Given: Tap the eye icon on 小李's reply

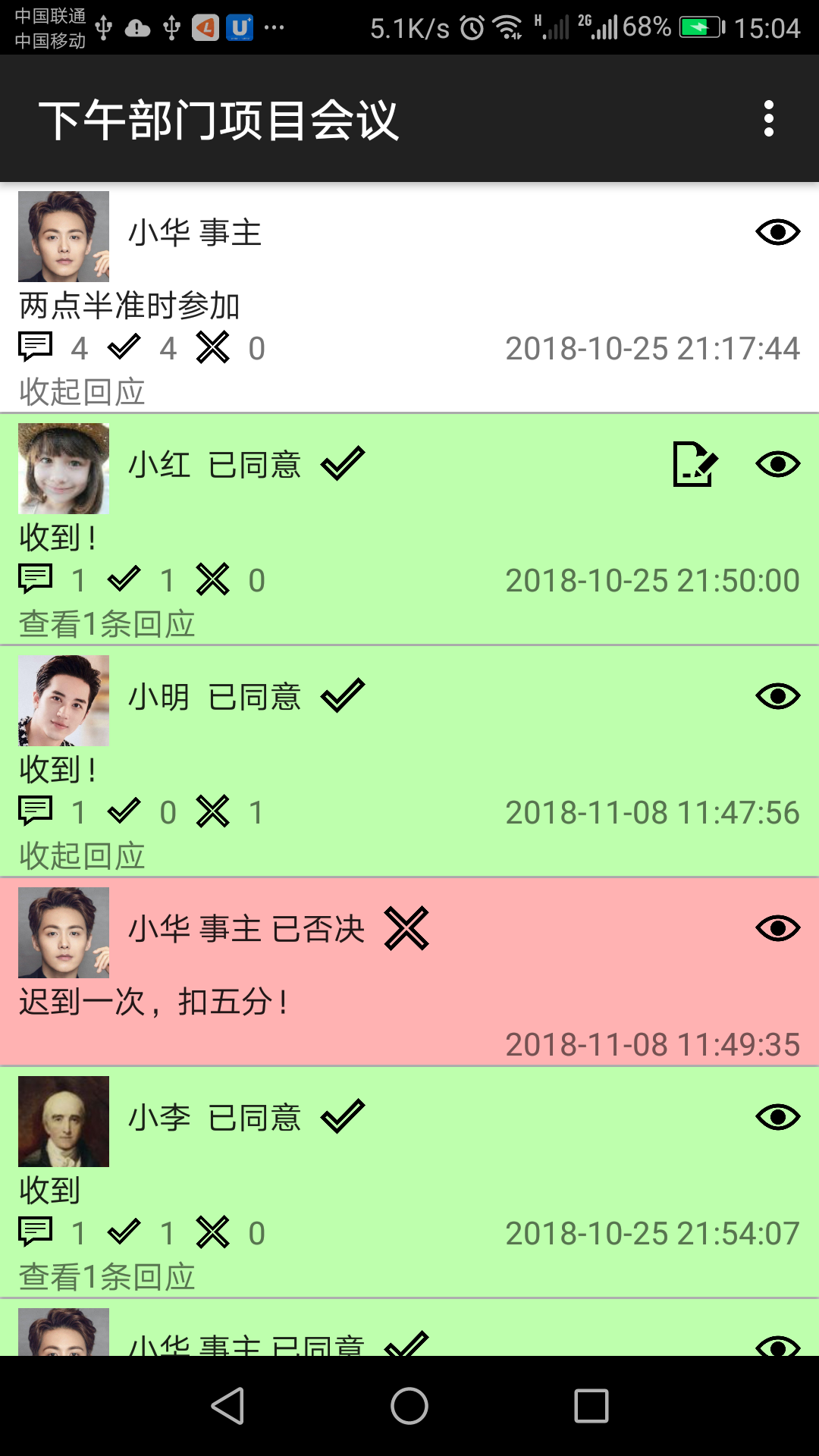Looking at the screenshot, I should click(777, 1117).
